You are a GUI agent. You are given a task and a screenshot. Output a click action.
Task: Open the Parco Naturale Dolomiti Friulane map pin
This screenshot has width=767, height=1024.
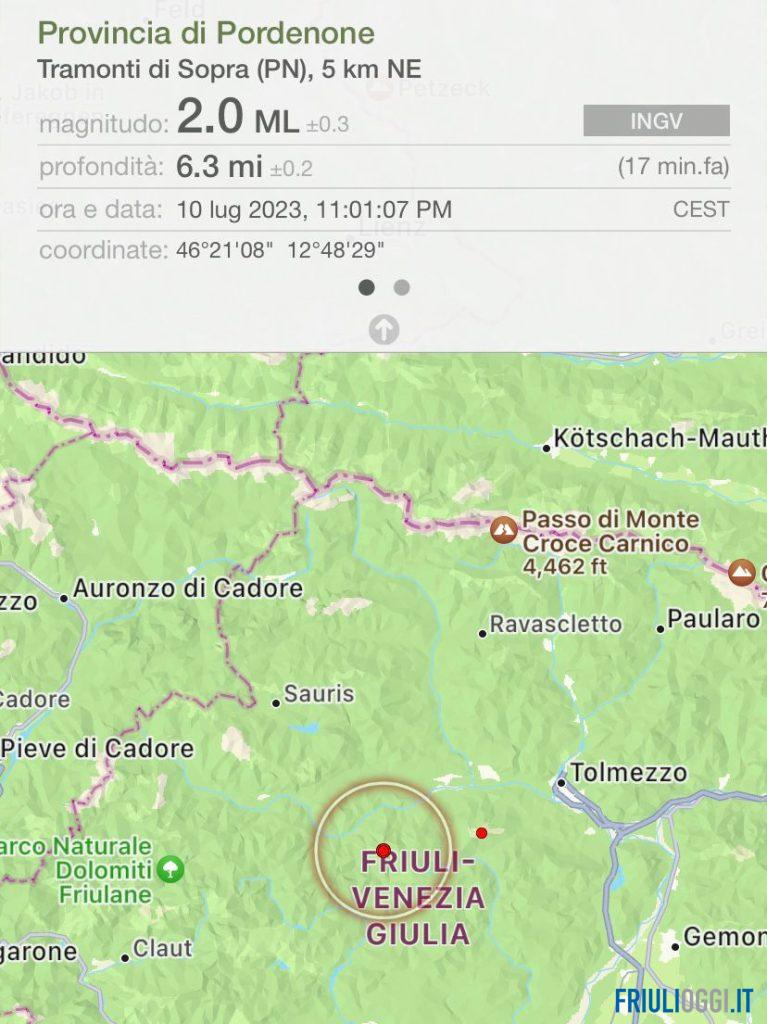(x=171, y=868)
